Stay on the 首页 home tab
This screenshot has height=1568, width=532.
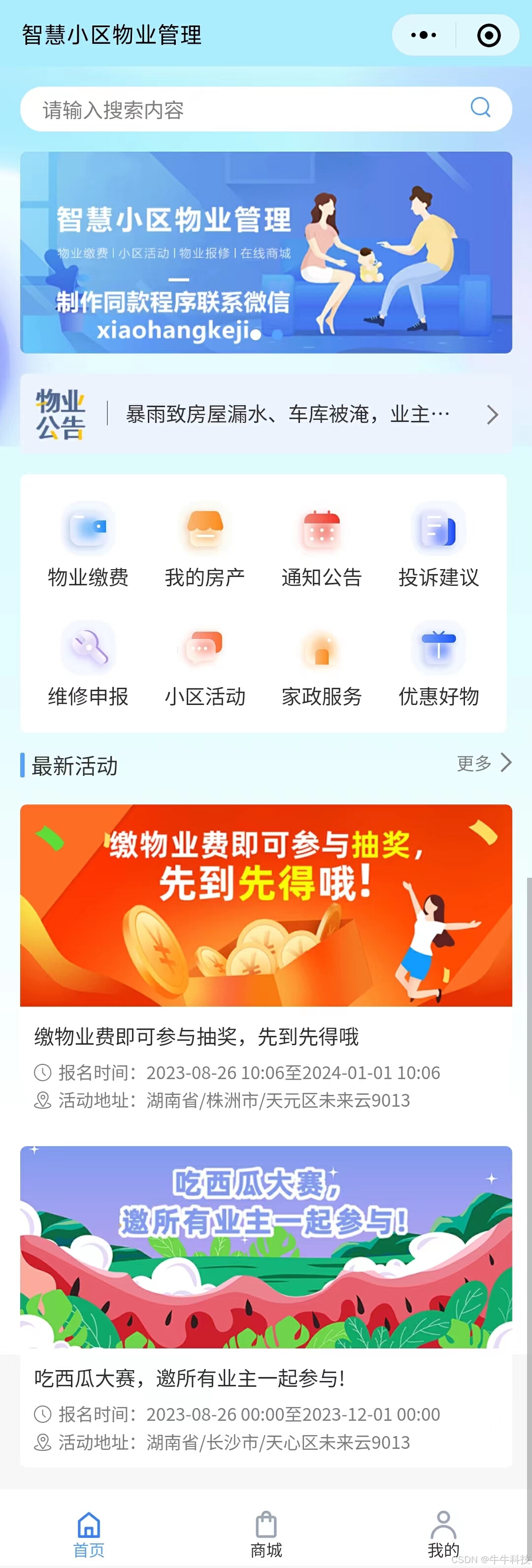coord(88,1528)
